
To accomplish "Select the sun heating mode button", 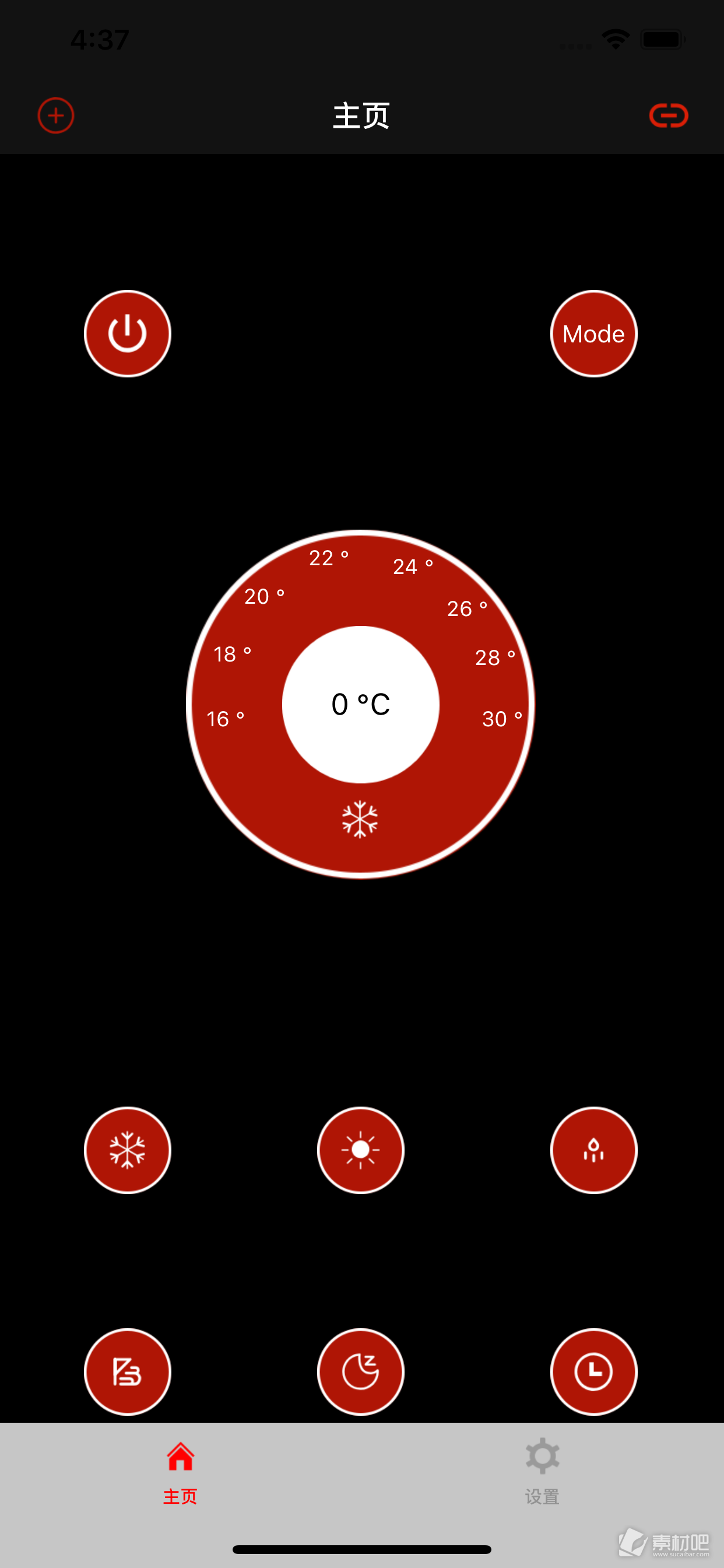I will 361,1150.
